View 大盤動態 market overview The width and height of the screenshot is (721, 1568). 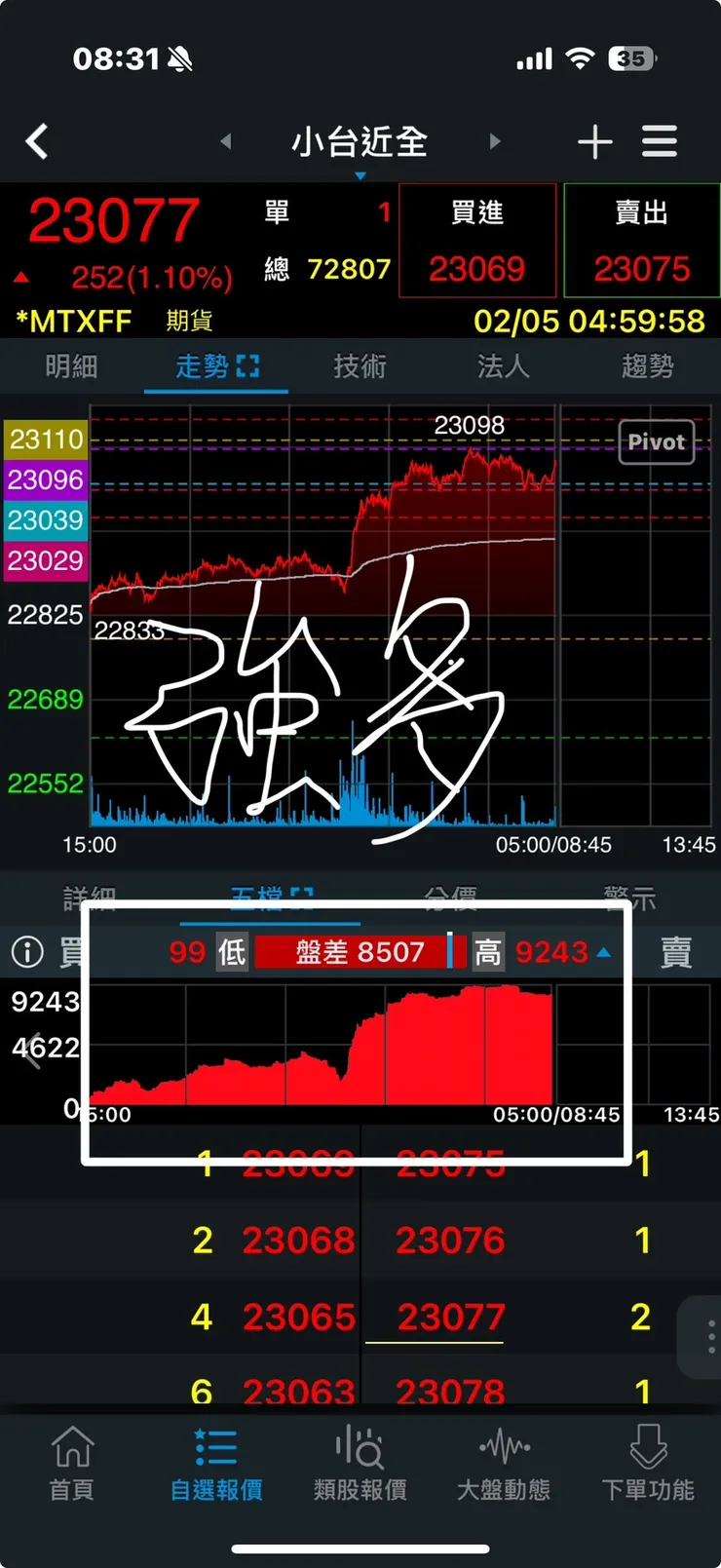click(504, 1463)
